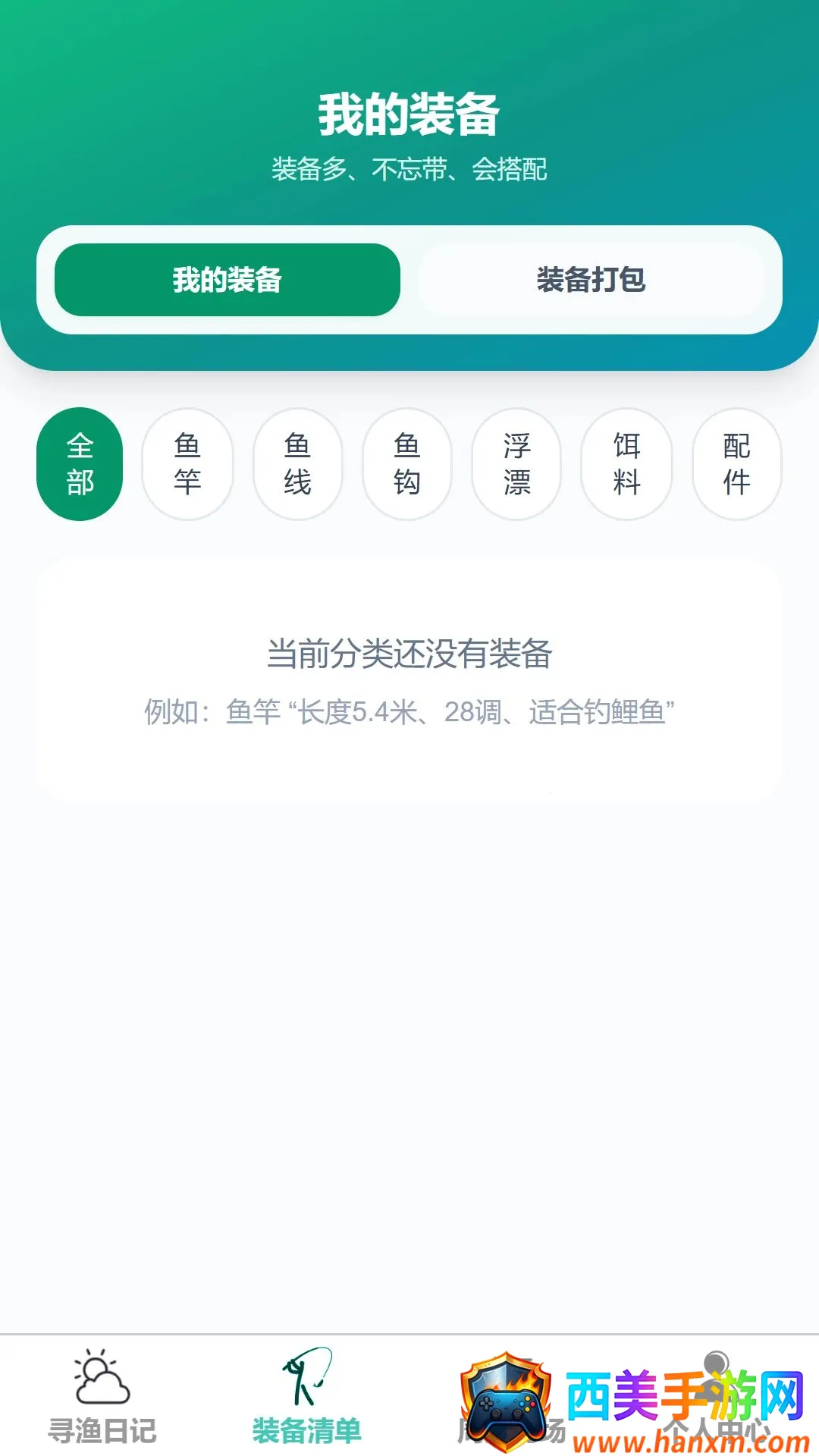Filter by 鱼钩 category
The width and height of the screenshot is (819, 1456).
407,464
